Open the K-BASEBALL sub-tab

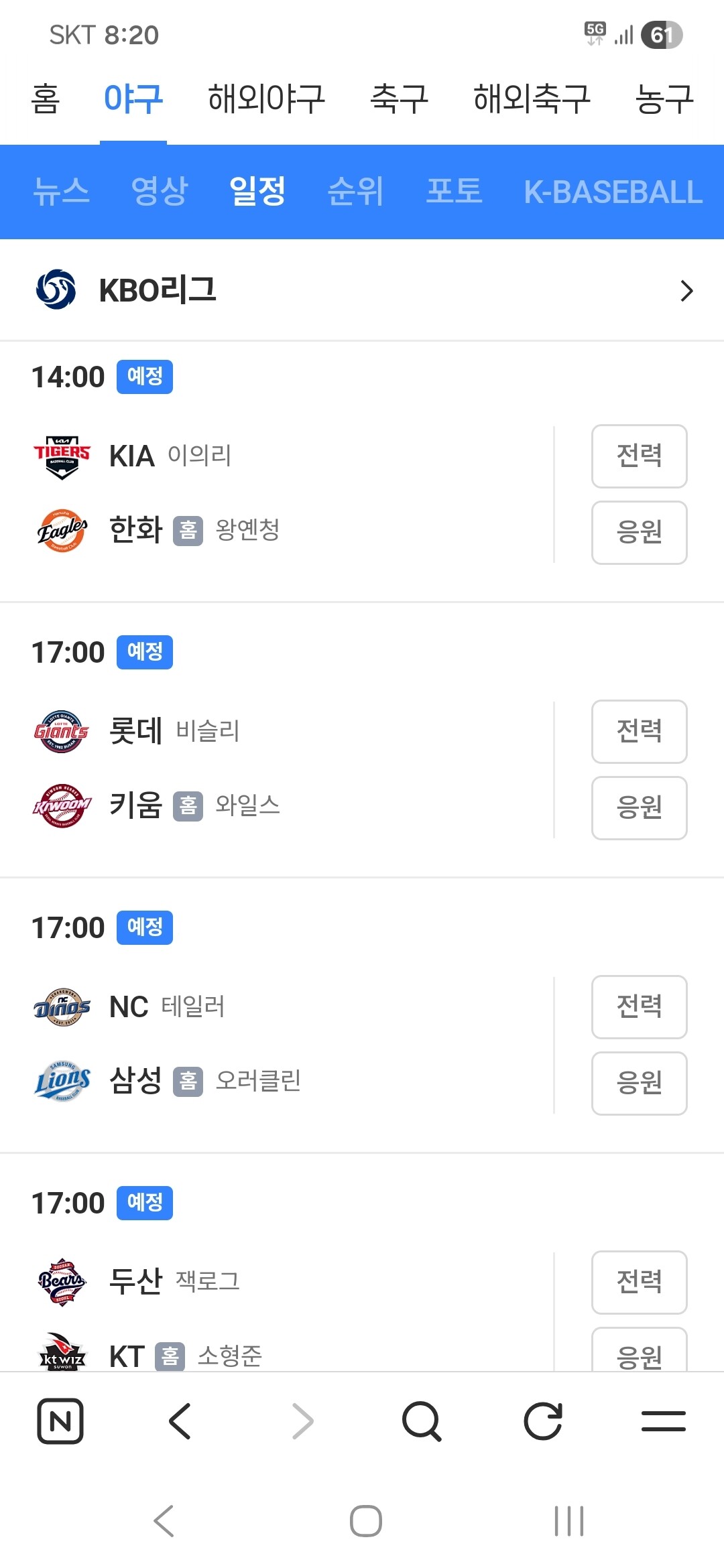[613, 192]
